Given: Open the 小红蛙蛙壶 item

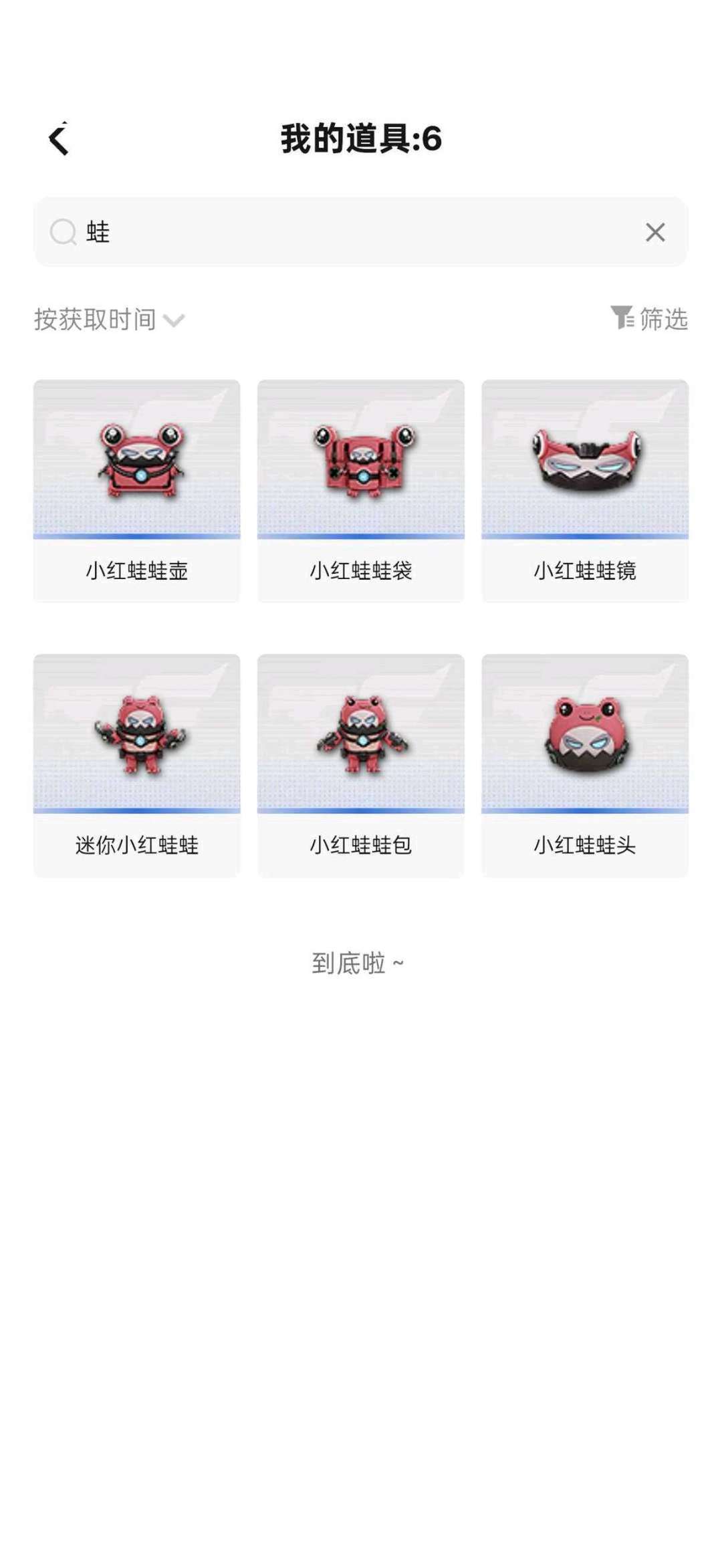Looking at the screenshot, I should point(137,490).
